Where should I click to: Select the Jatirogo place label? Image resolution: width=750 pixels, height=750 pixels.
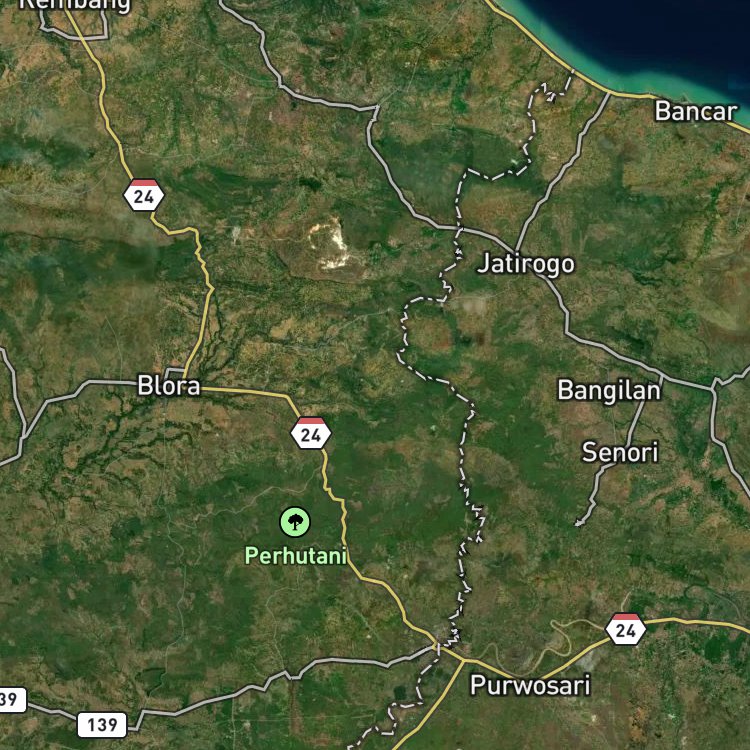coord(526,264)
